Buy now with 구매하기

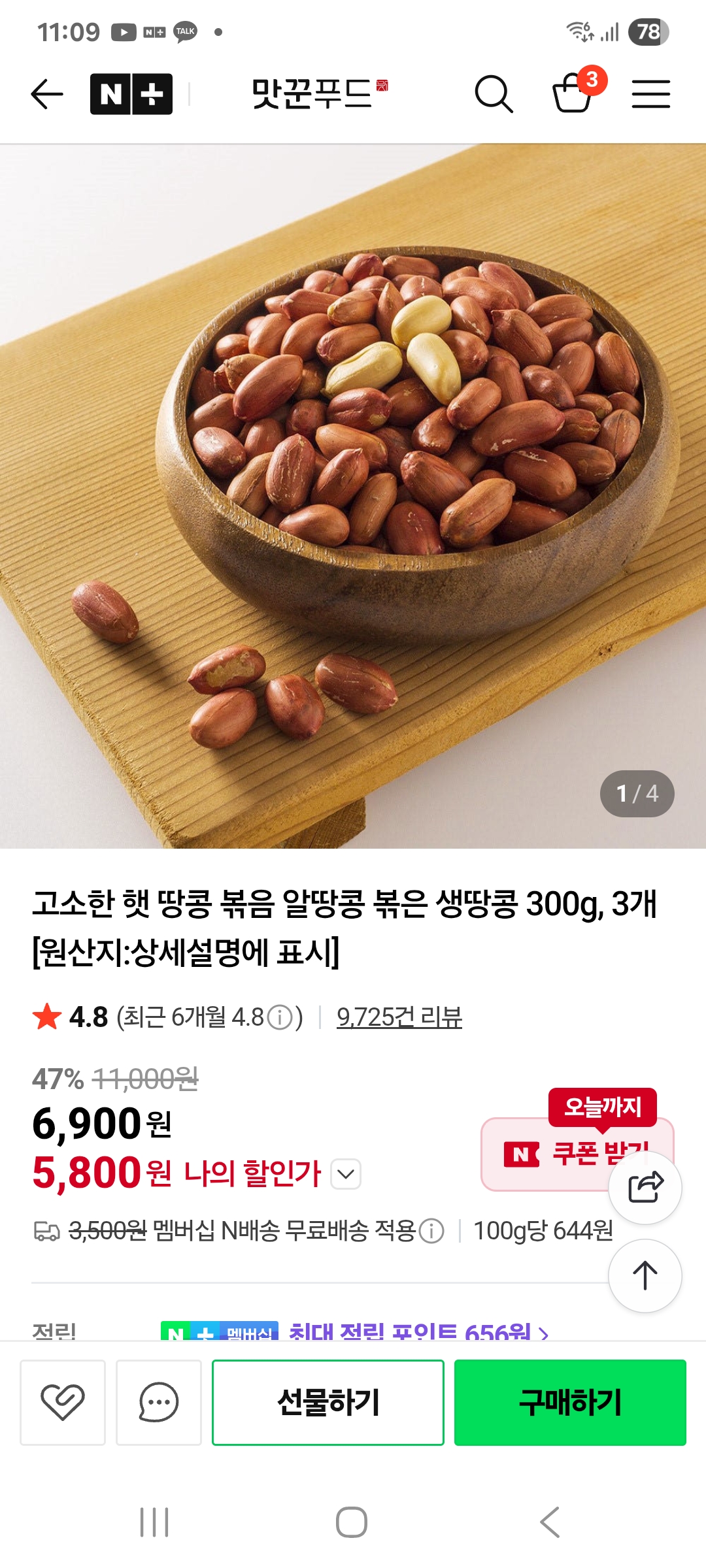pos(570,1402)
